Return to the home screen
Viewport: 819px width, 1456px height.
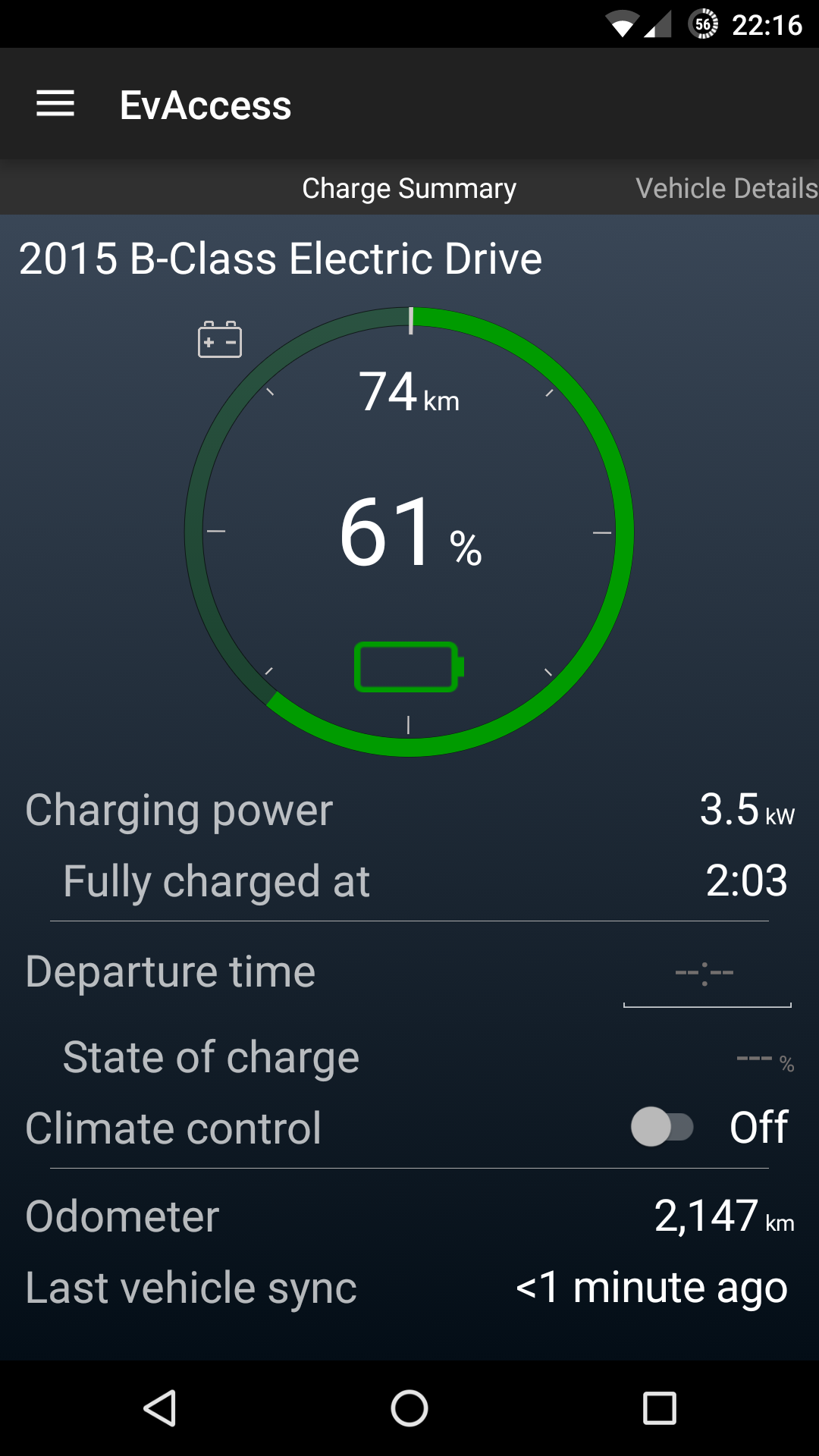coord(409,1408)
